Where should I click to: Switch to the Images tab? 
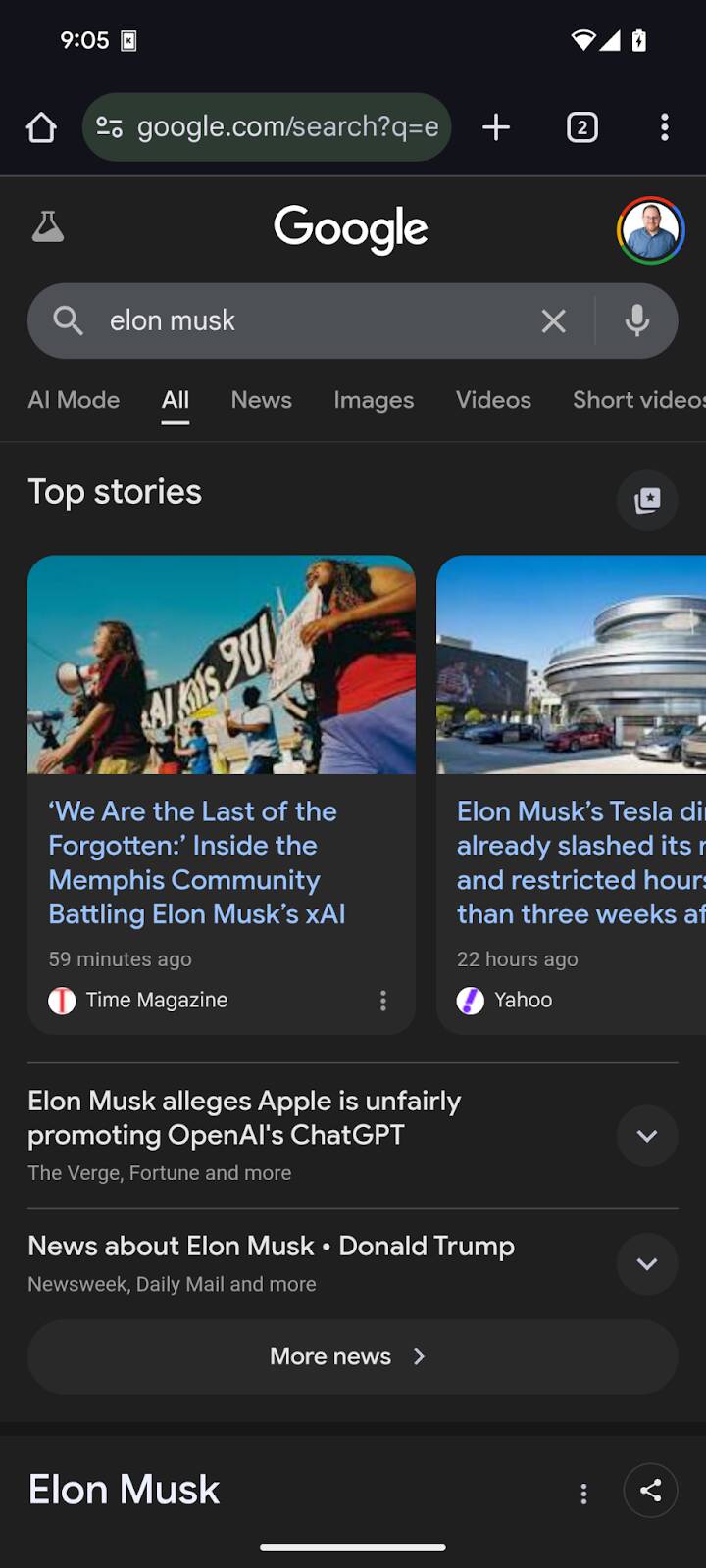374,400
